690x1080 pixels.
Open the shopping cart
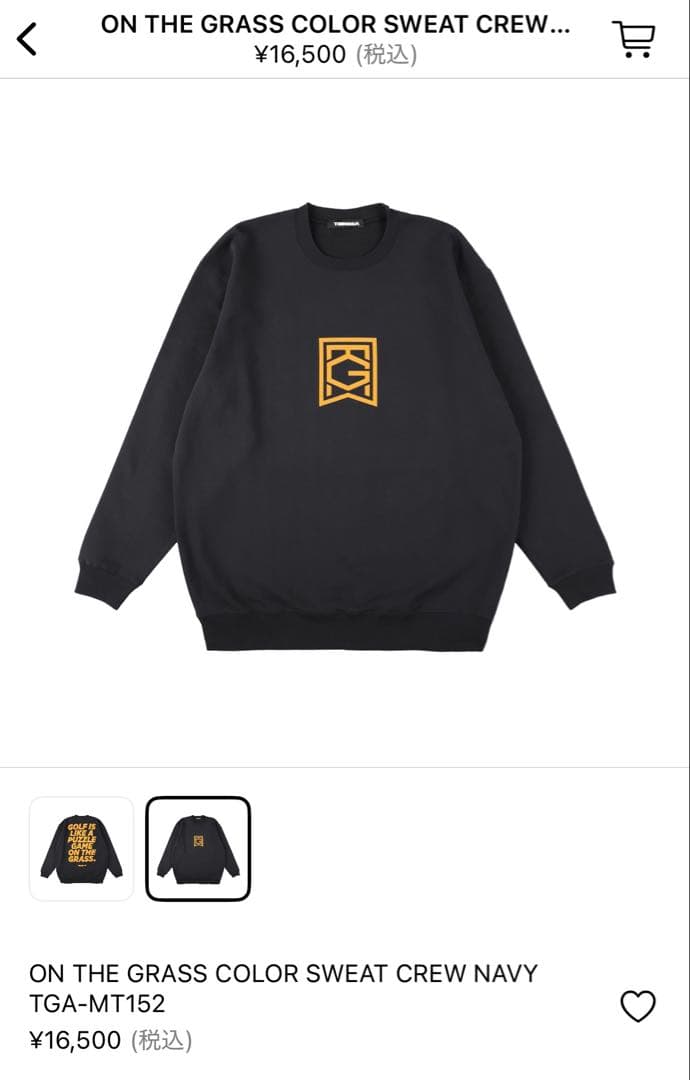click(x=634, y=39)
